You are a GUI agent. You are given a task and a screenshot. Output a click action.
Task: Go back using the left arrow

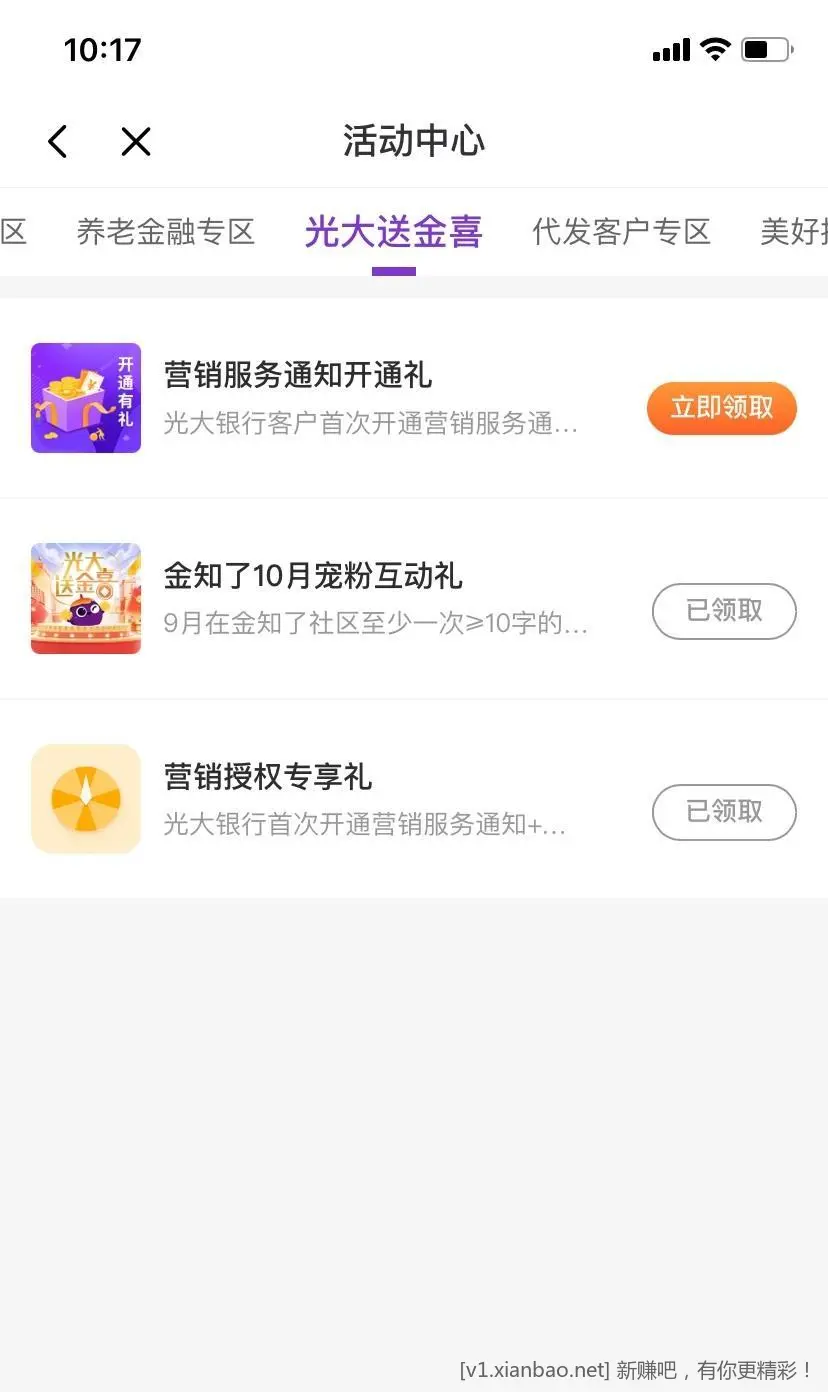(x=58, y=142)
